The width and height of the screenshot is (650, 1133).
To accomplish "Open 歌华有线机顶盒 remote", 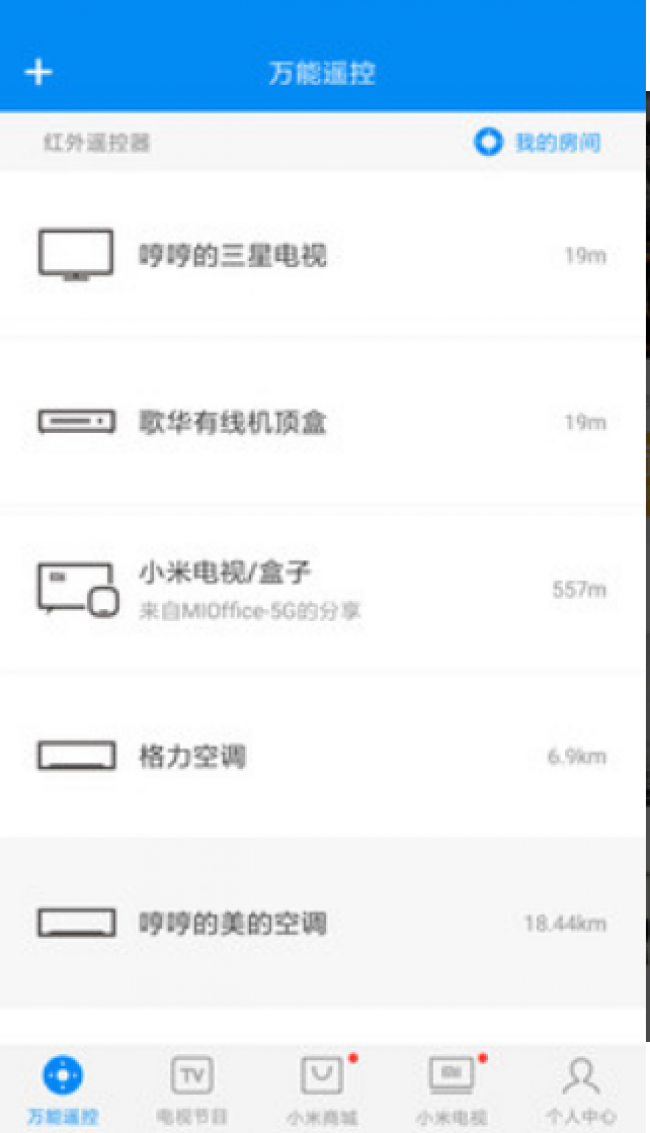I will point(320,422).
